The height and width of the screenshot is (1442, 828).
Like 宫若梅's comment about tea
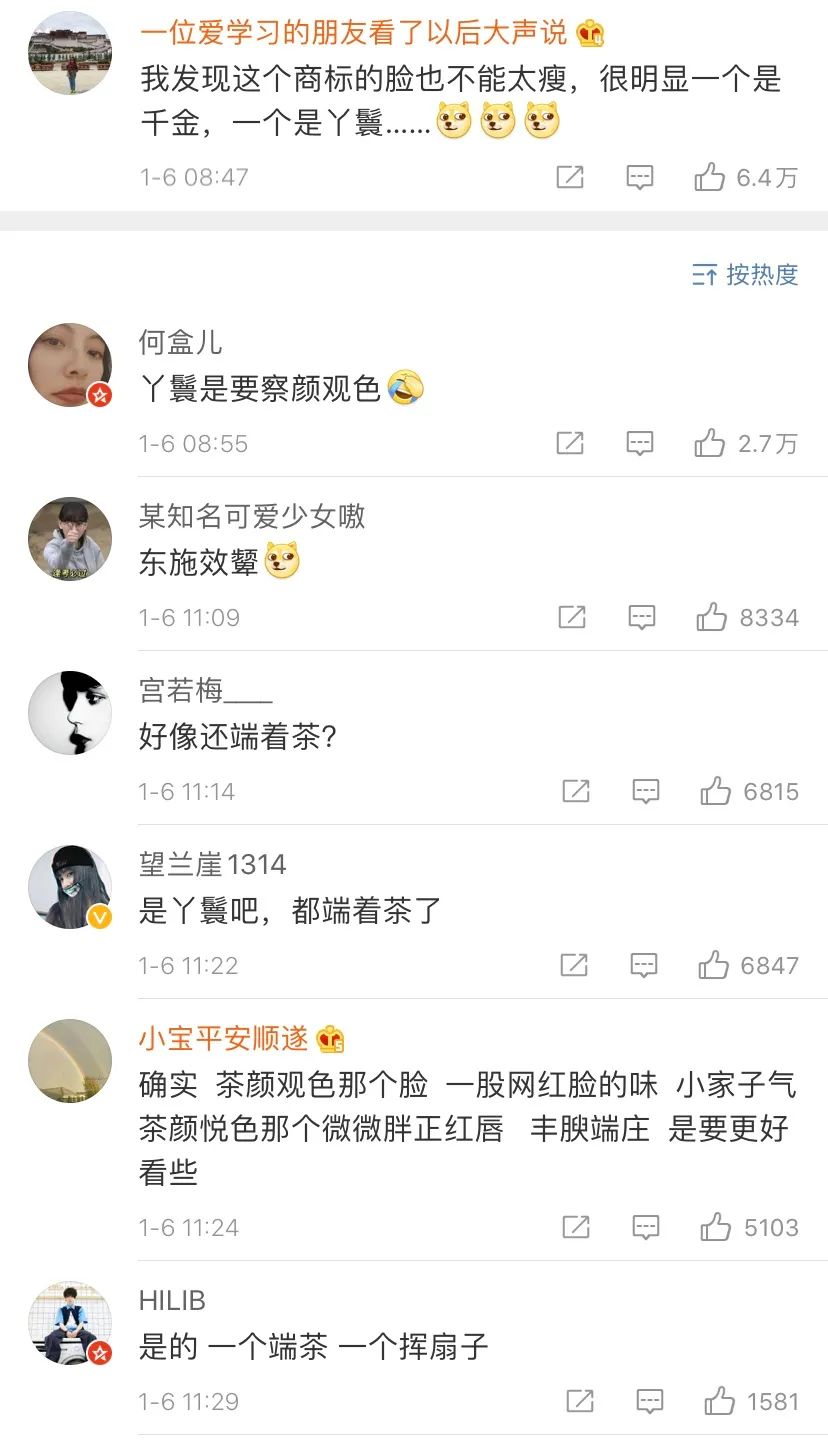click(716, 791)
